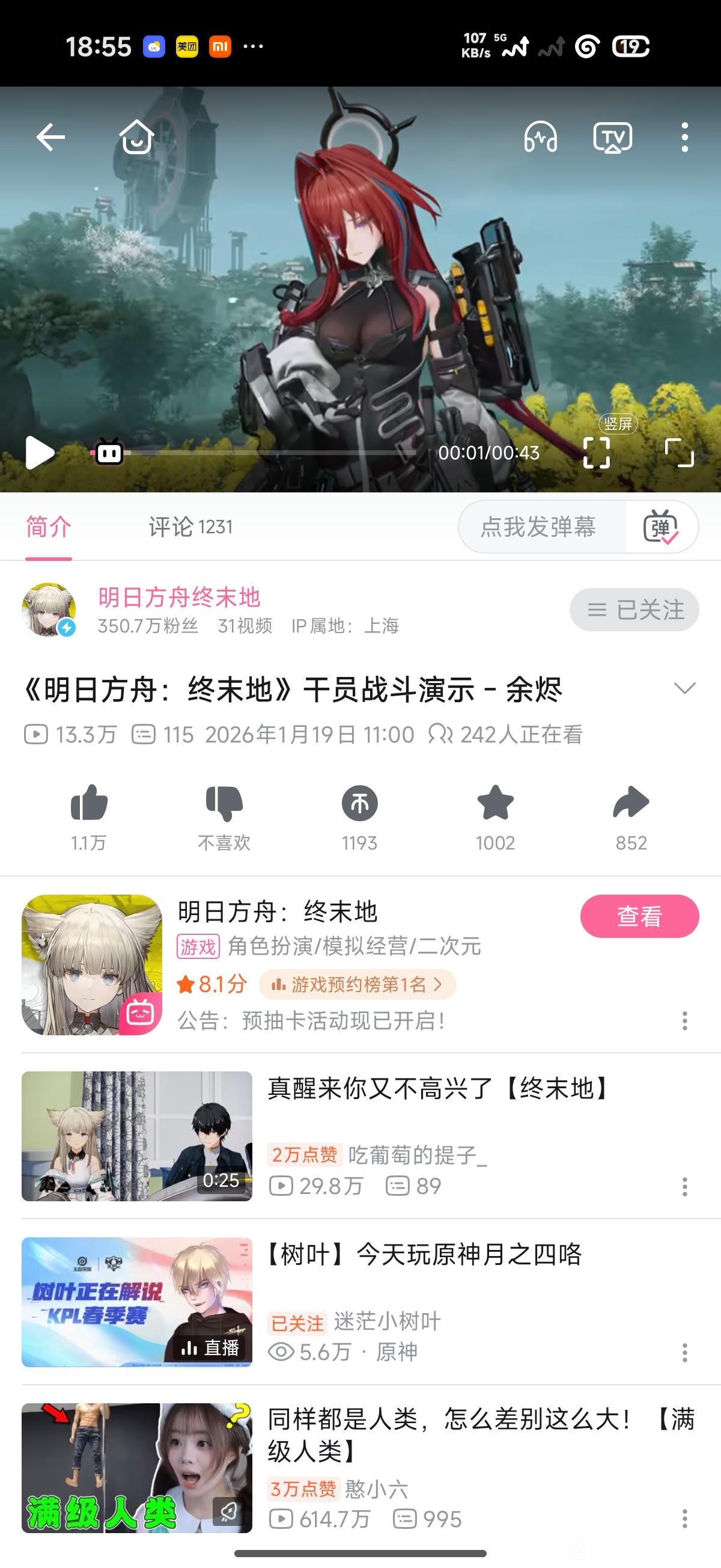The width and height of the screenshot is (721, 1568).
Task: Play the paused video
Action: point(40,453)
